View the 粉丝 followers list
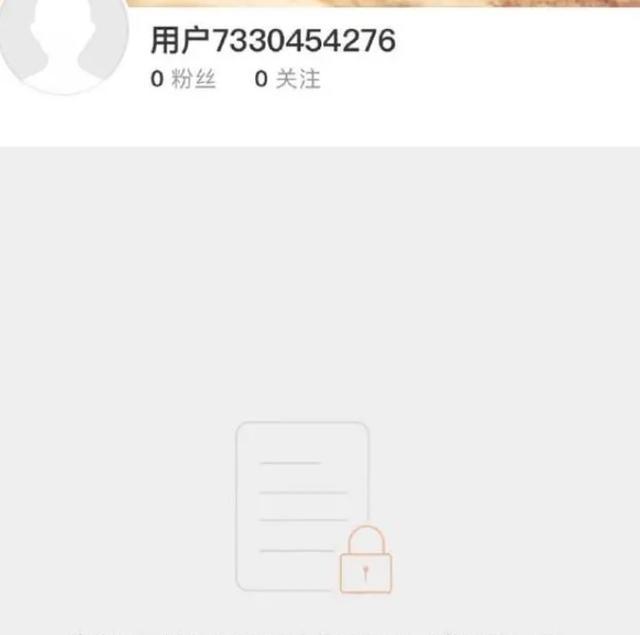This screenshot has height=635, width=640. coord(183,80)
